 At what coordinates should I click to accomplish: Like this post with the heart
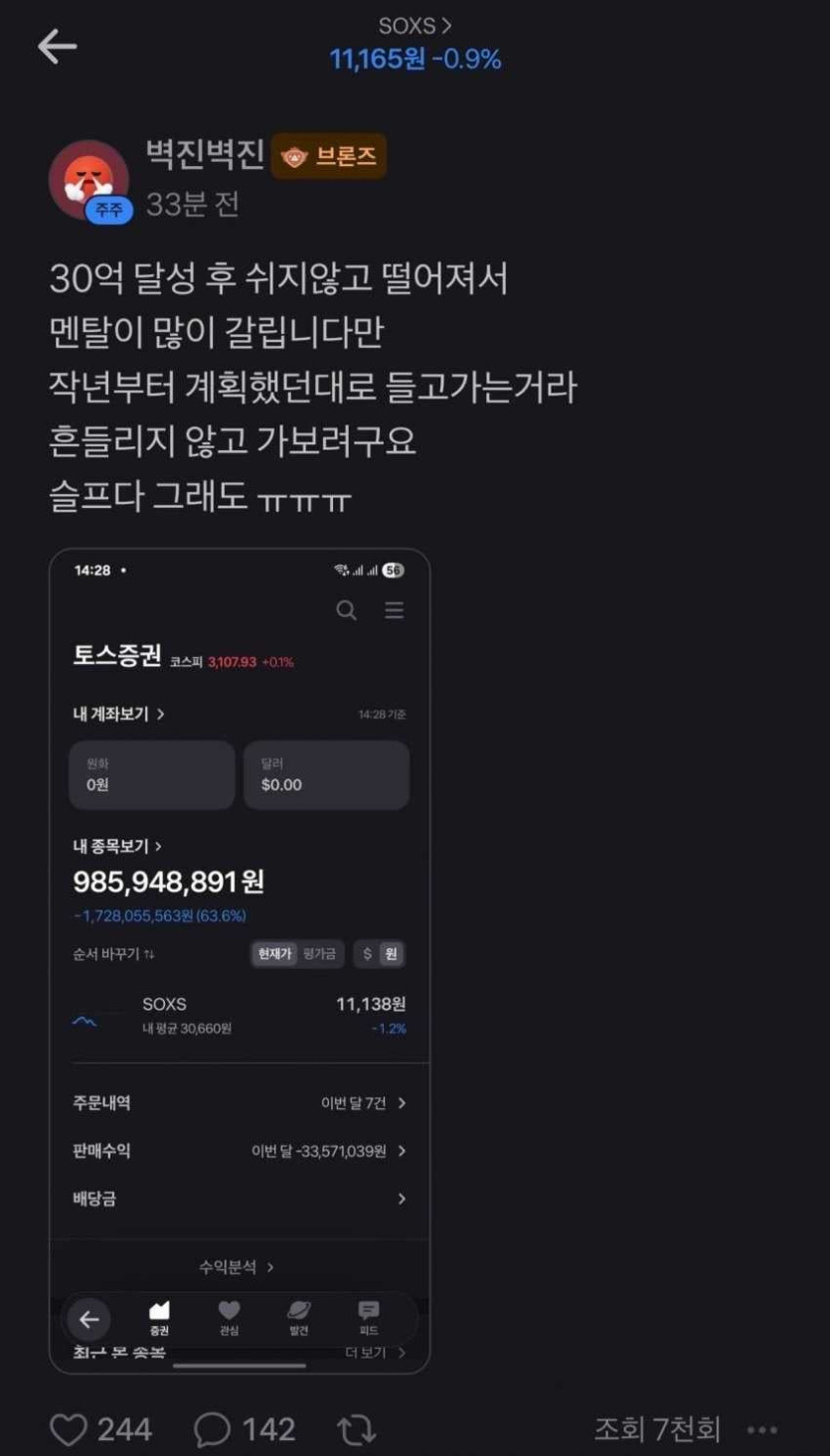point(69,1429)
